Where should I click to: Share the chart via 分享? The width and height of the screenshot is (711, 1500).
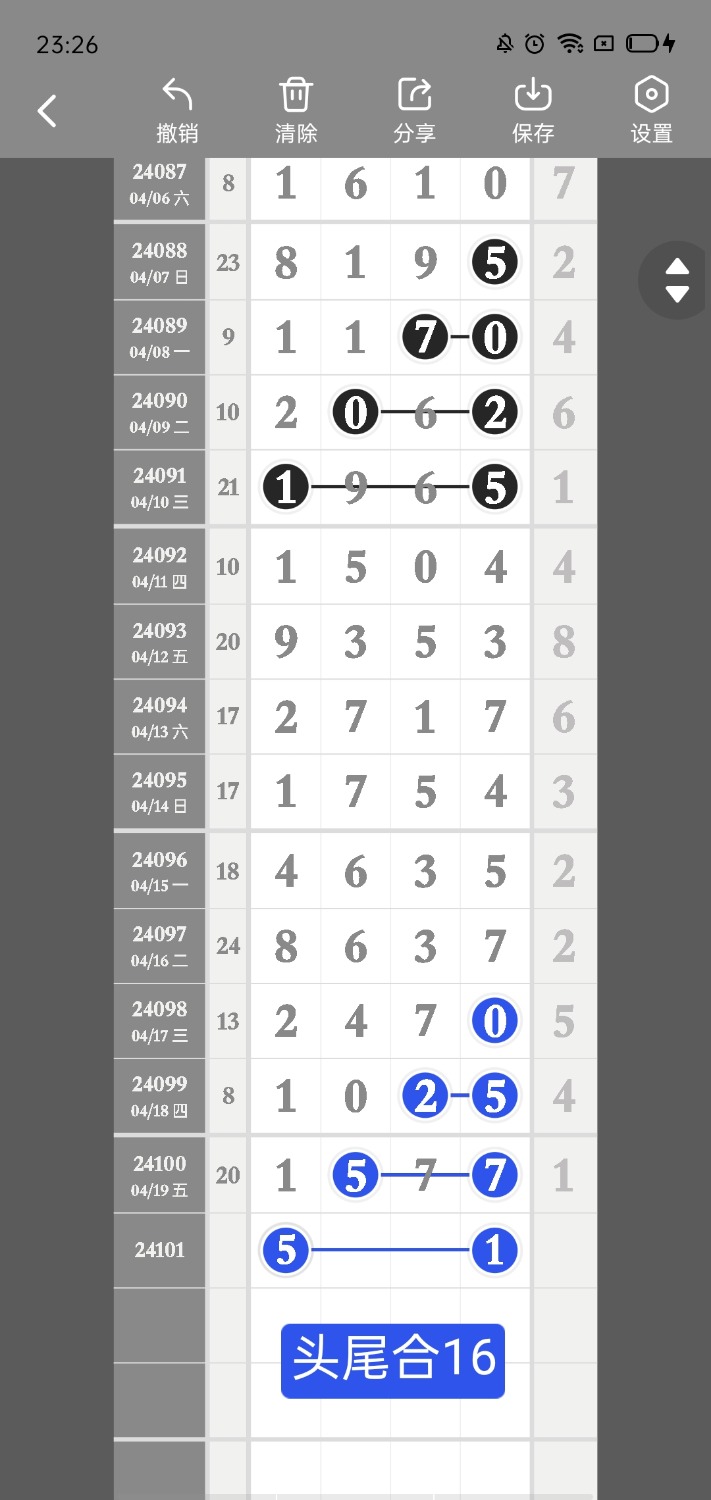pos(415,111)
